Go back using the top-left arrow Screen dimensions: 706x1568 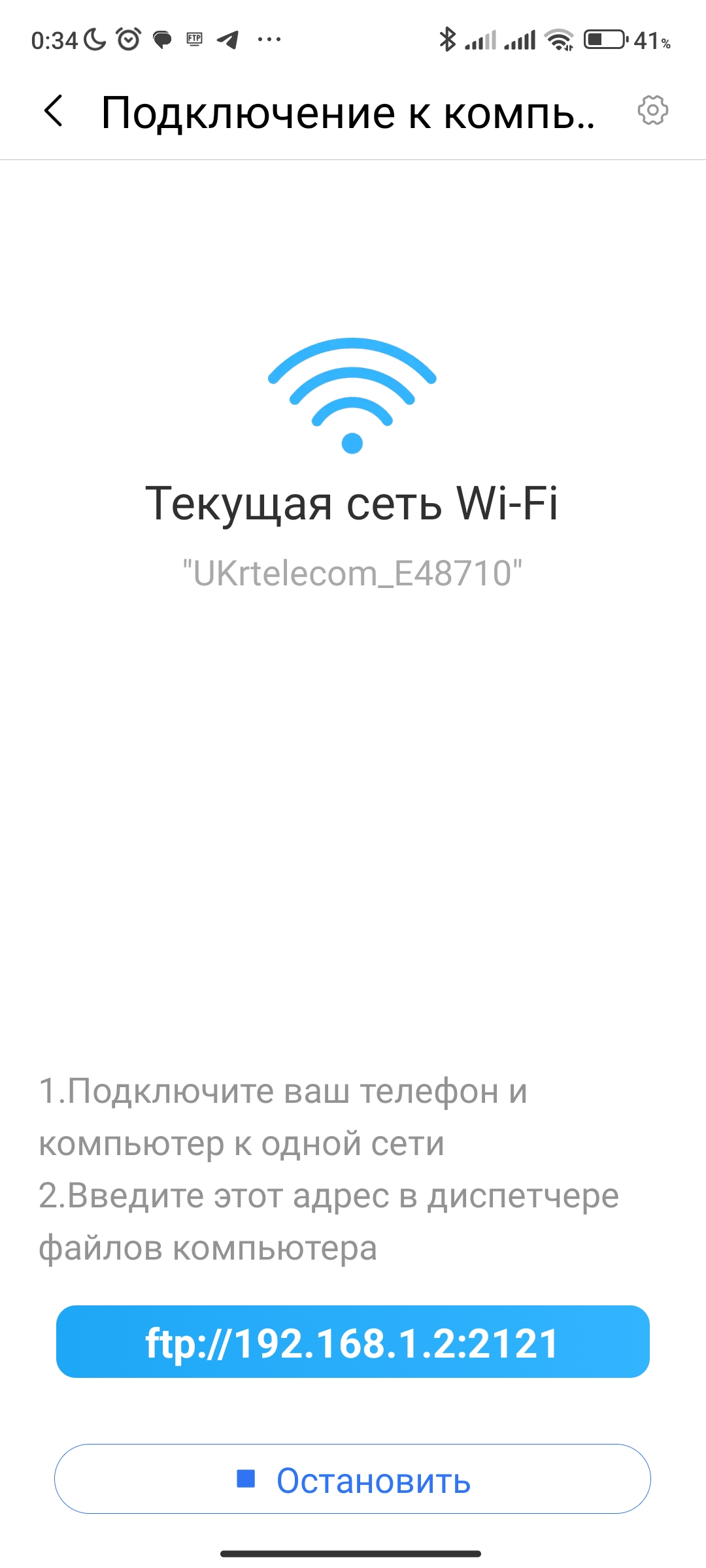tap(54, 110)
